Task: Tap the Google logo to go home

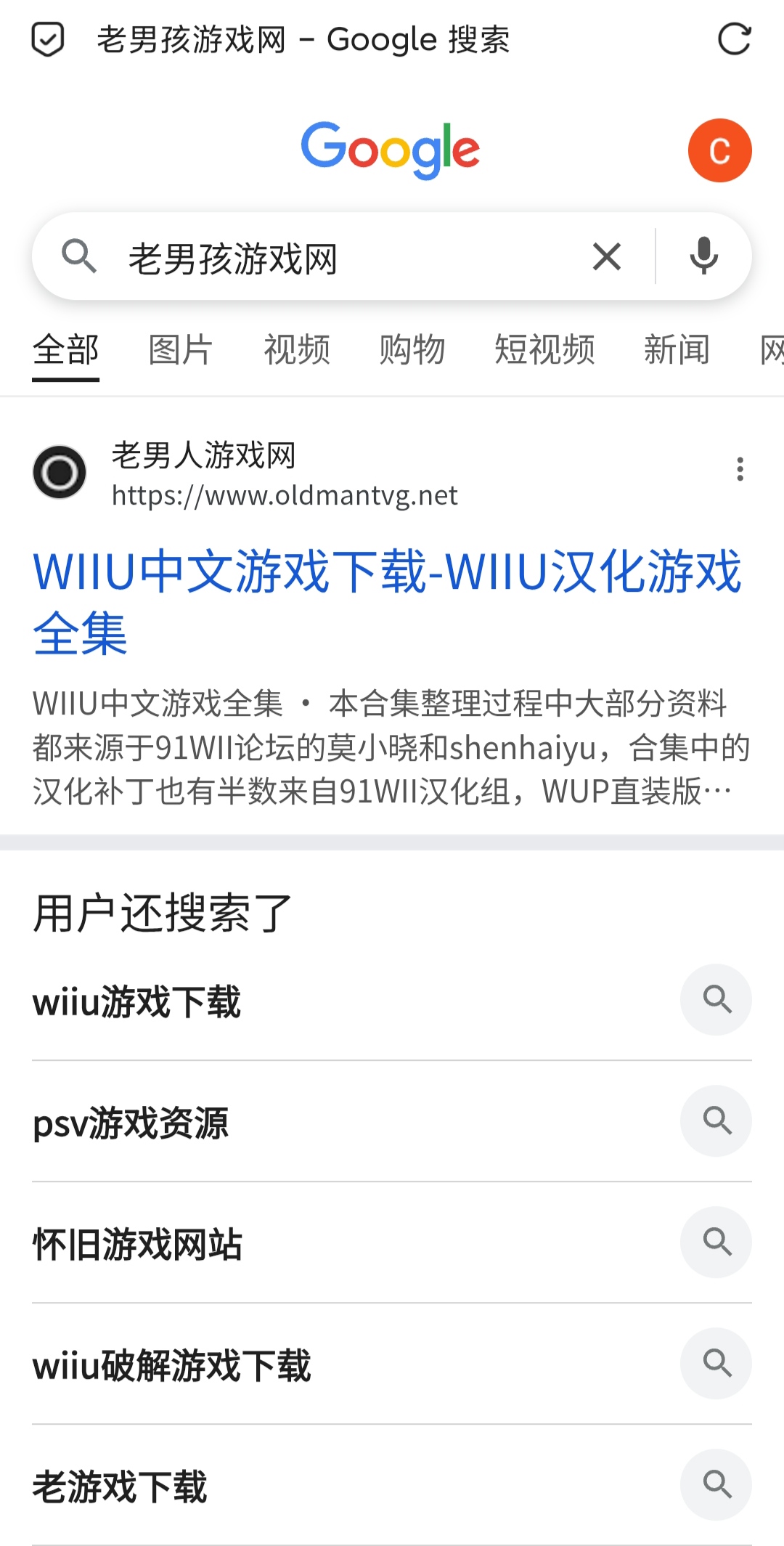Action: pyautogui.click(x=391, y=150)
